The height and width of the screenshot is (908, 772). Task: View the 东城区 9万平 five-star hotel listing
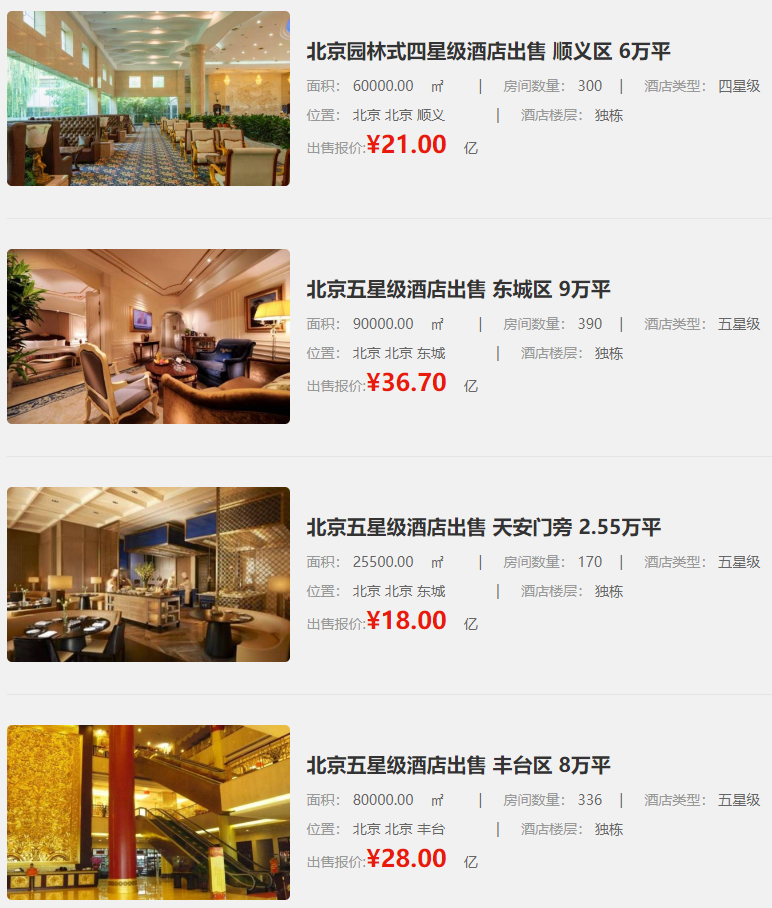pos(458,290)
